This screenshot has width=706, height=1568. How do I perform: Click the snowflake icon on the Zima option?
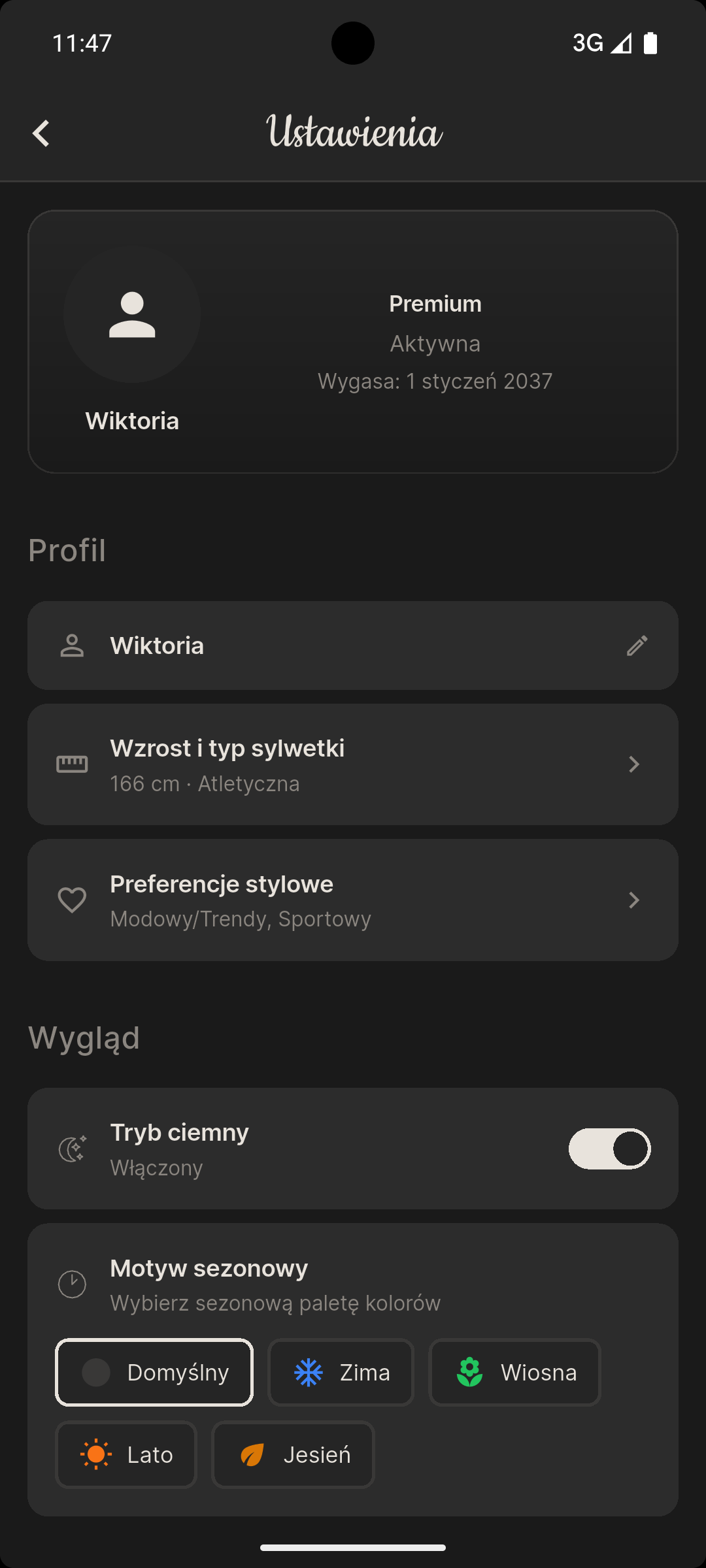[309, 1372]
